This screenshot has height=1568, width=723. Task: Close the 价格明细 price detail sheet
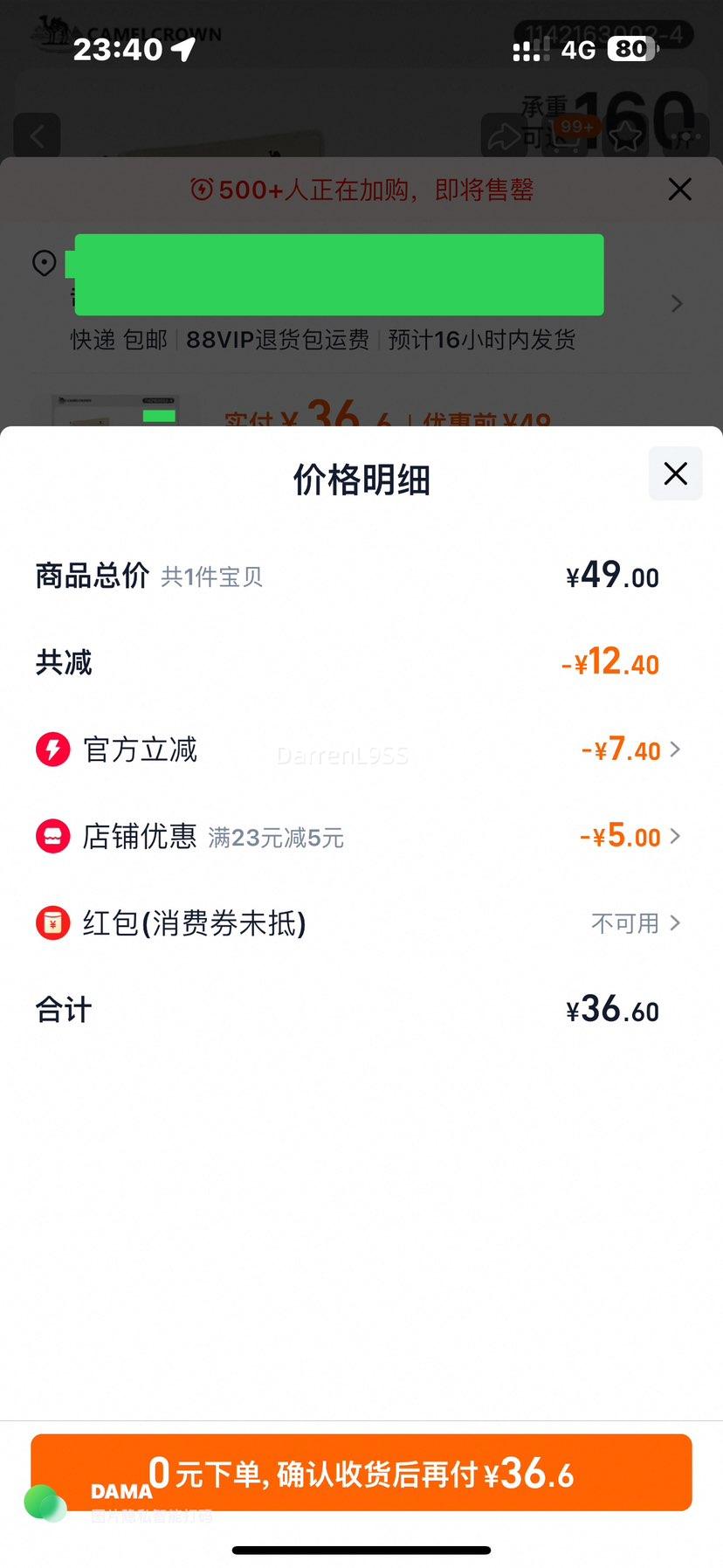coord(675,473)
